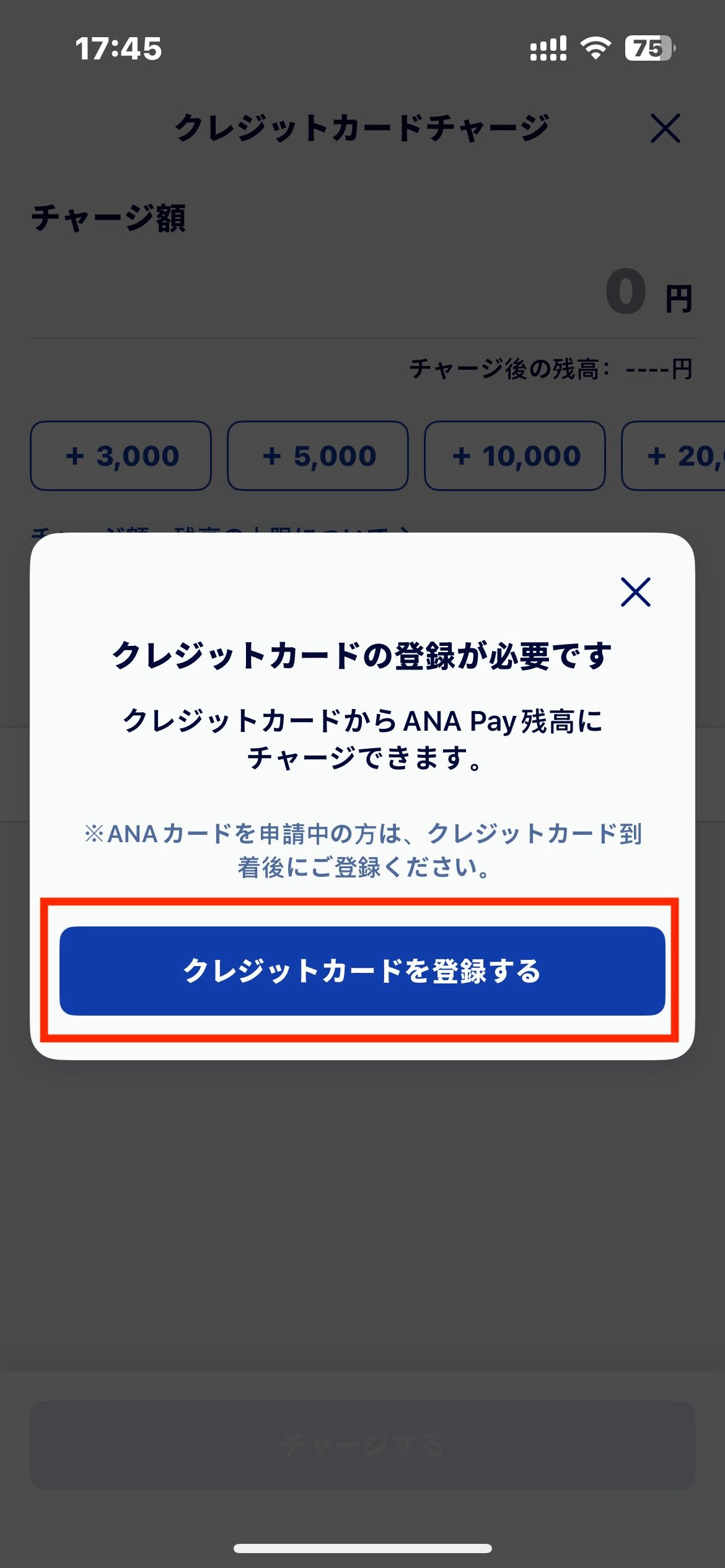This screenshot has width=725, height=1568.
Task: Dismiss the card registration dialog
Action: [635, 592]
